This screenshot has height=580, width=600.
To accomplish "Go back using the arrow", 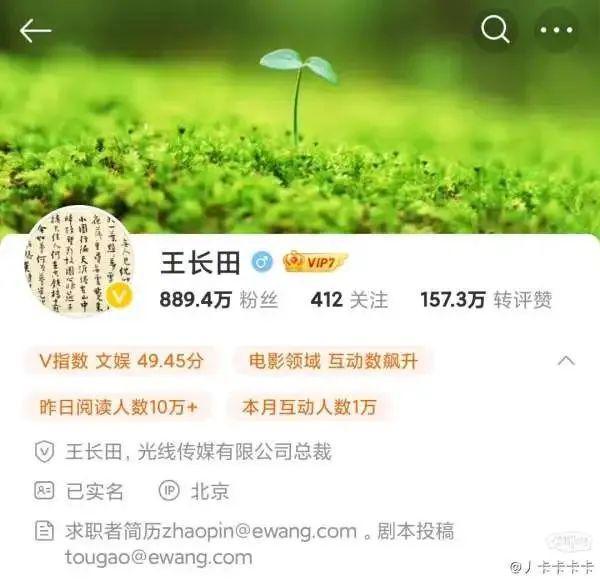I will click(x=35, y=32).
